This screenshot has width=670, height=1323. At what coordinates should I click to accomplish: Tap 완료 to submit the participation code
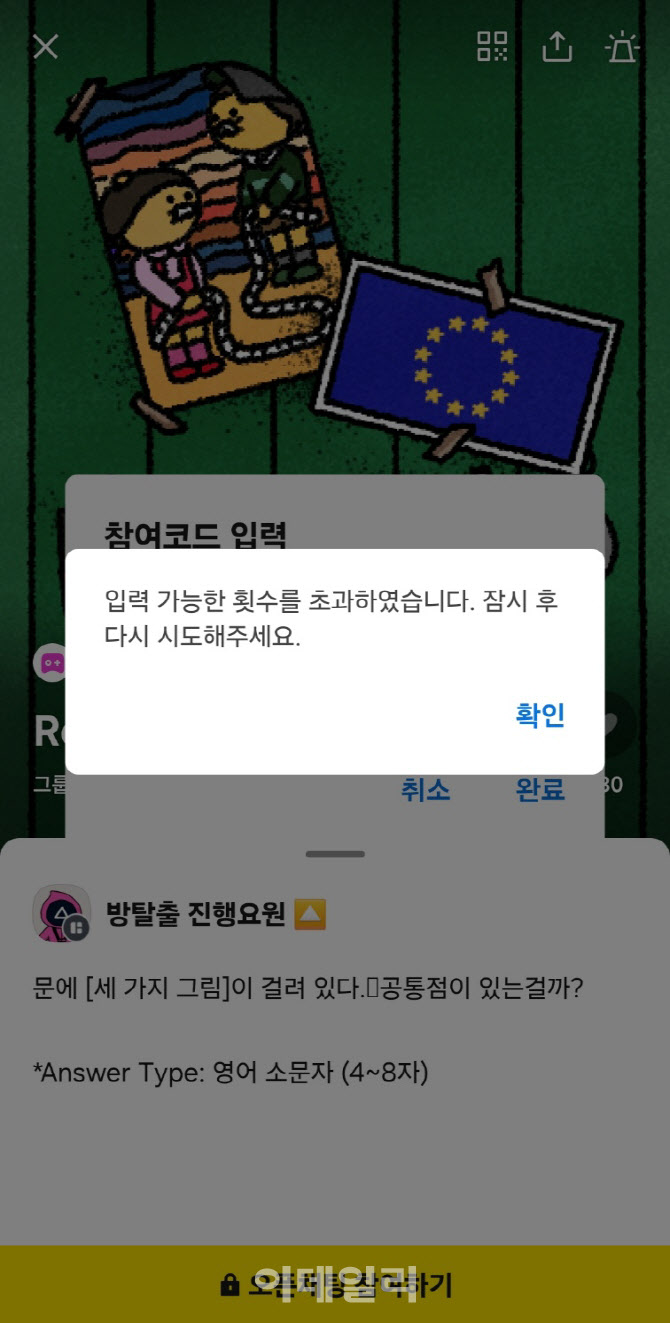click(540, 790)
